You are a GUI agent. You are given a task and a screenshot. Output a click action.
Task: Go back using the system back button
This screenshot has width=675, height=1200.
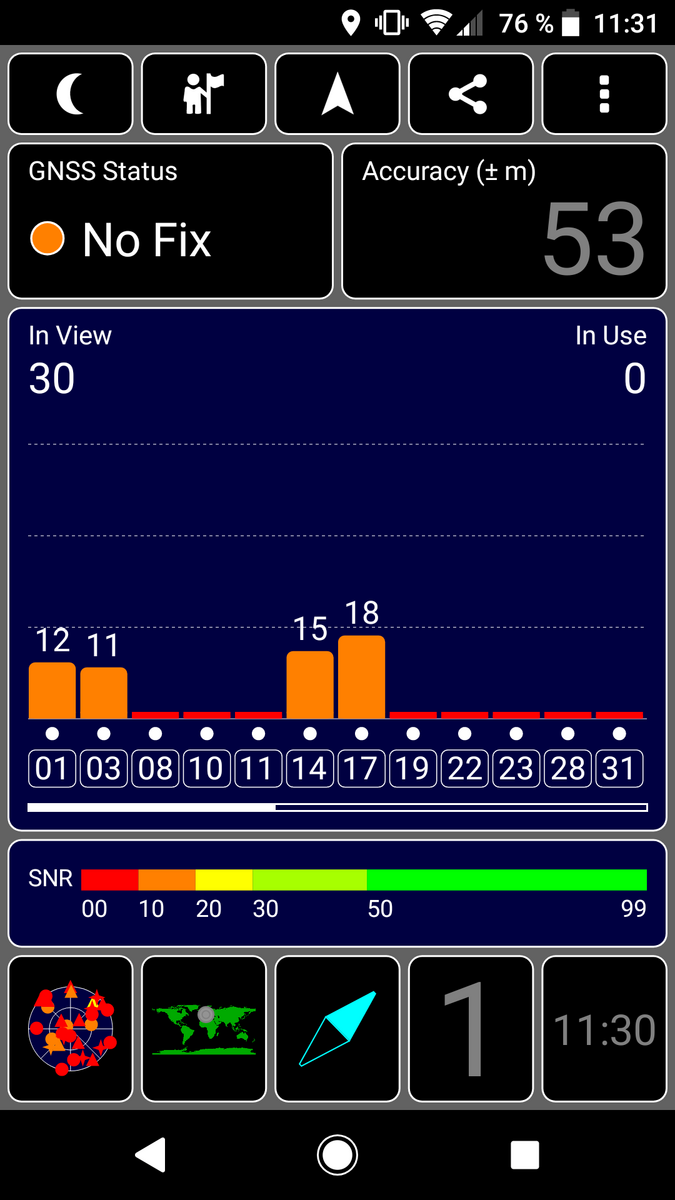point(150,1155)
